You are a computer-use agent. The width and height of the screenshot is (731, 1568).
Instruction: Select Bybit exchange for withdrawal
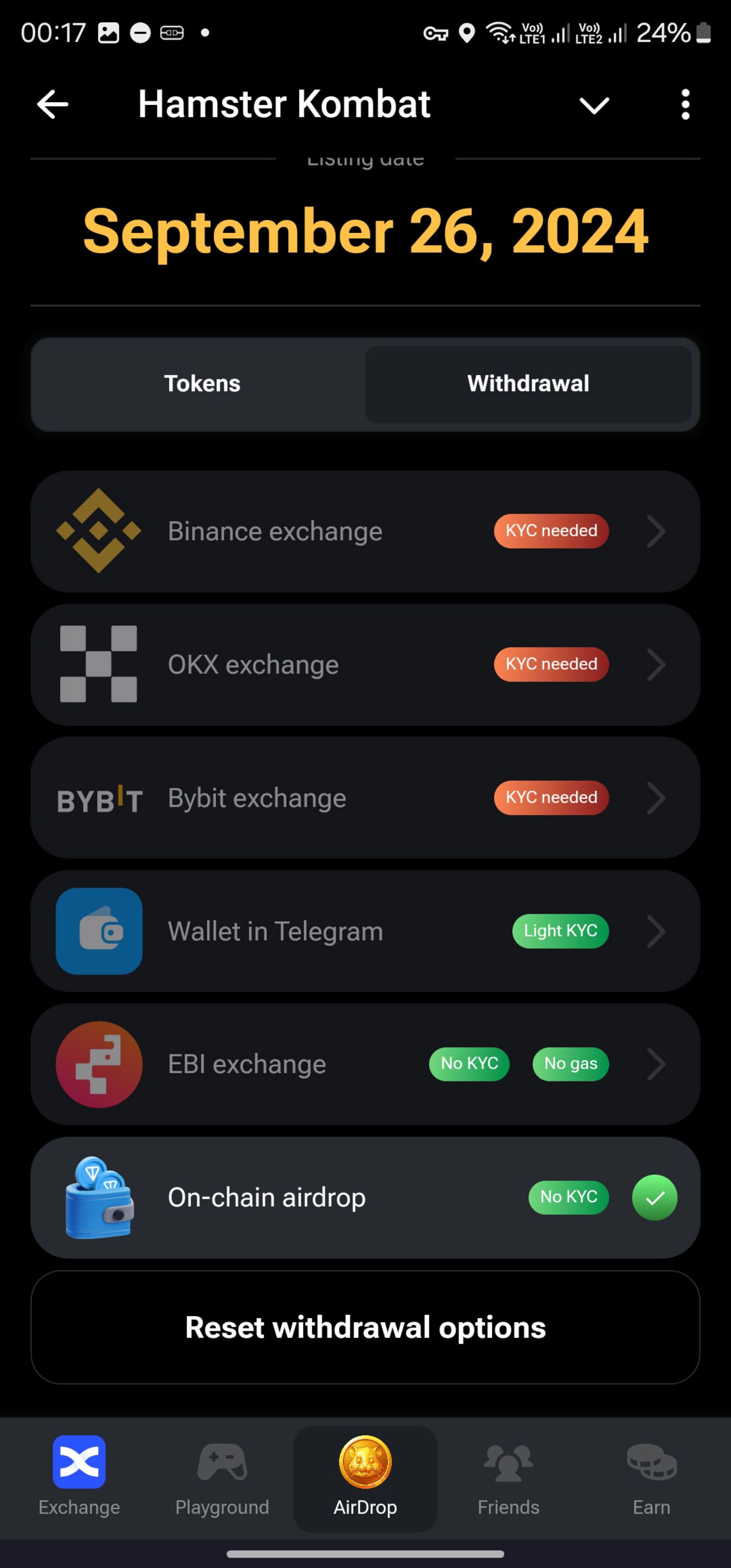pyautogui.click(x=365, y=798)
